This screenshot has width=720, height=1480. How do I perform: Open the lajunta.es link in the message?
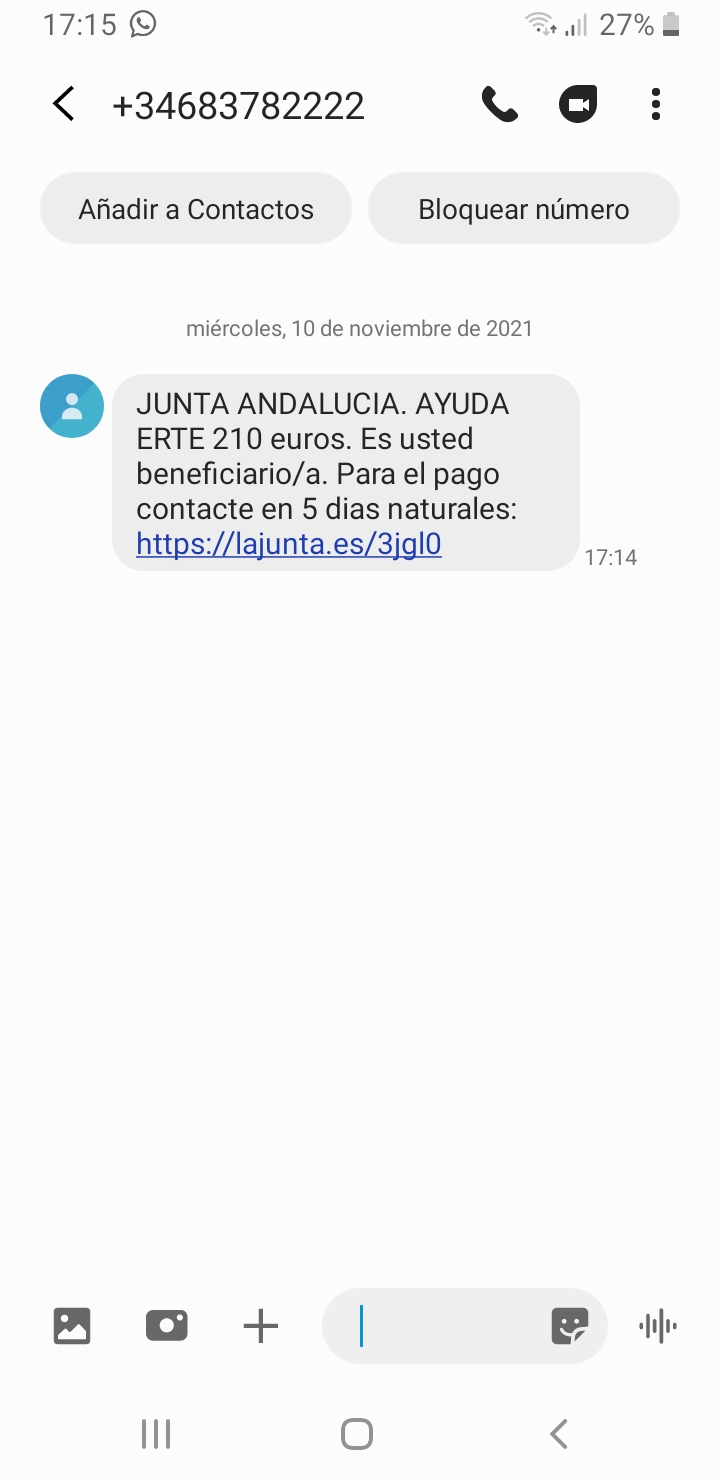[289, 544]
